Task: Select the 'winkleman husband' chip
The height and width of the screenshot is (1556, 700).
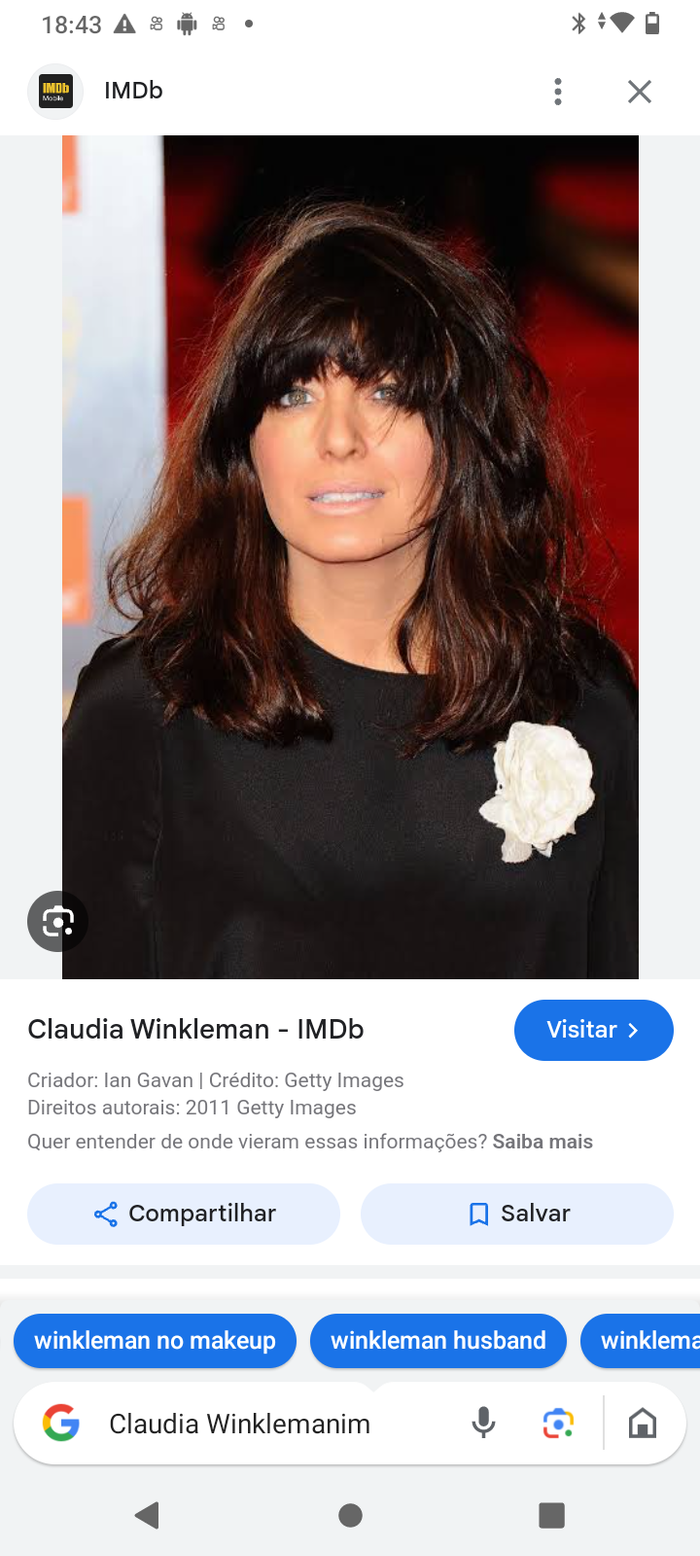Action: click(438, 1340)
